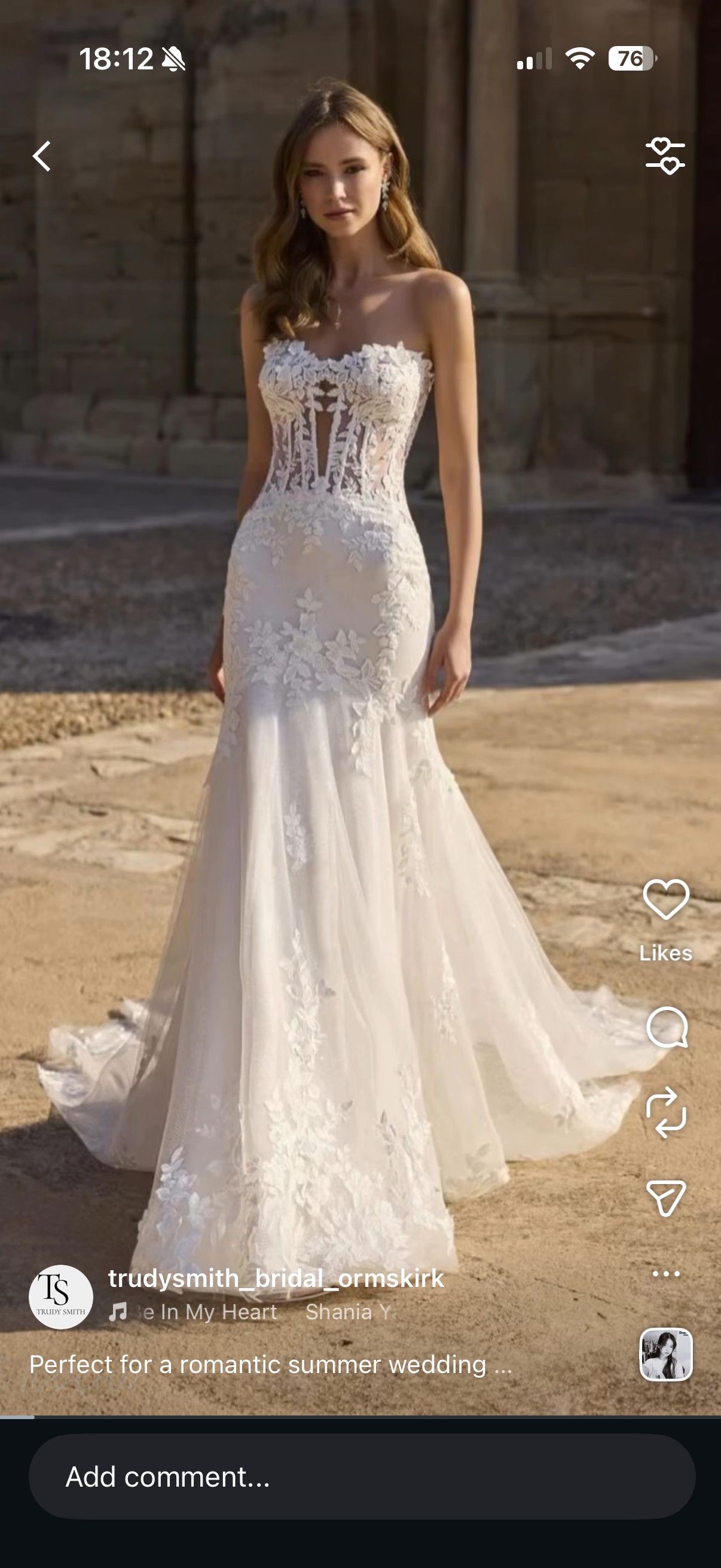Expand the 'Perfect for a romantic summer wedding' caption
Viewport: 721px width, 1568px height.
[271, 1365]
